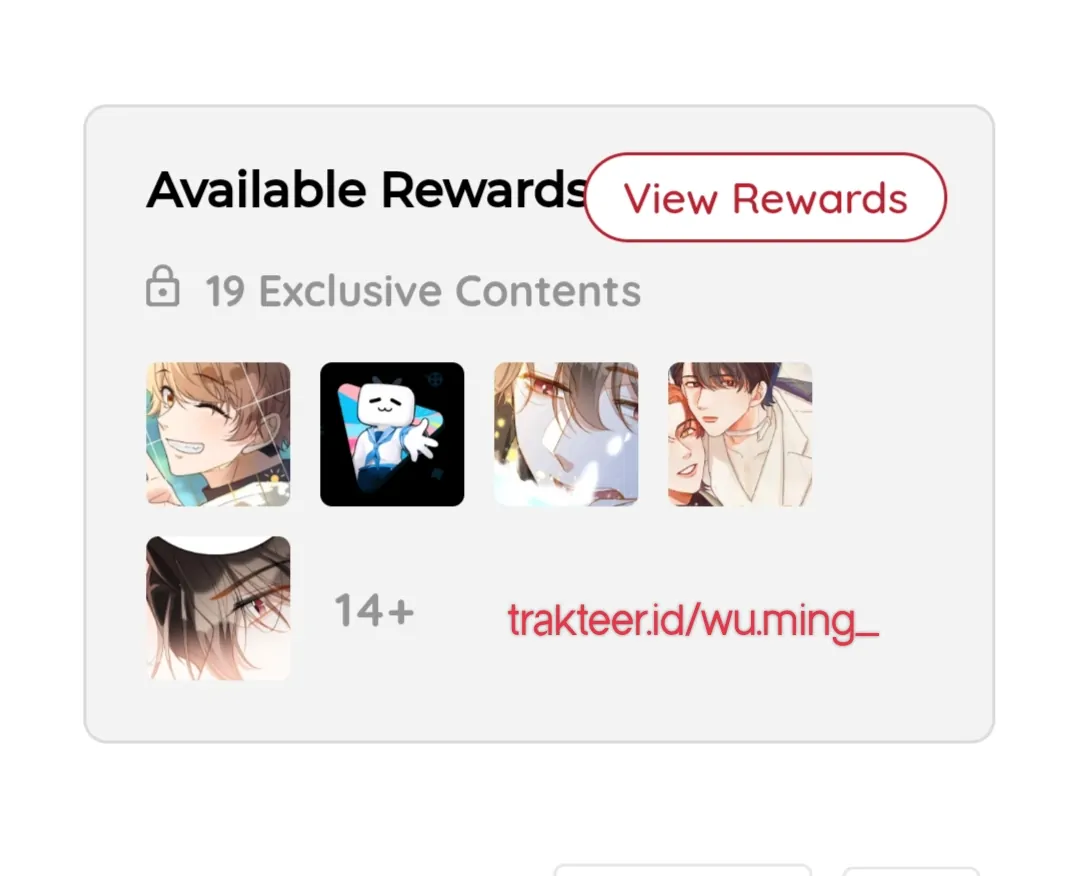This screenshot has width=1079, height=876.
Task: Open the white mascot reward tile
Action: click(392, 434)
